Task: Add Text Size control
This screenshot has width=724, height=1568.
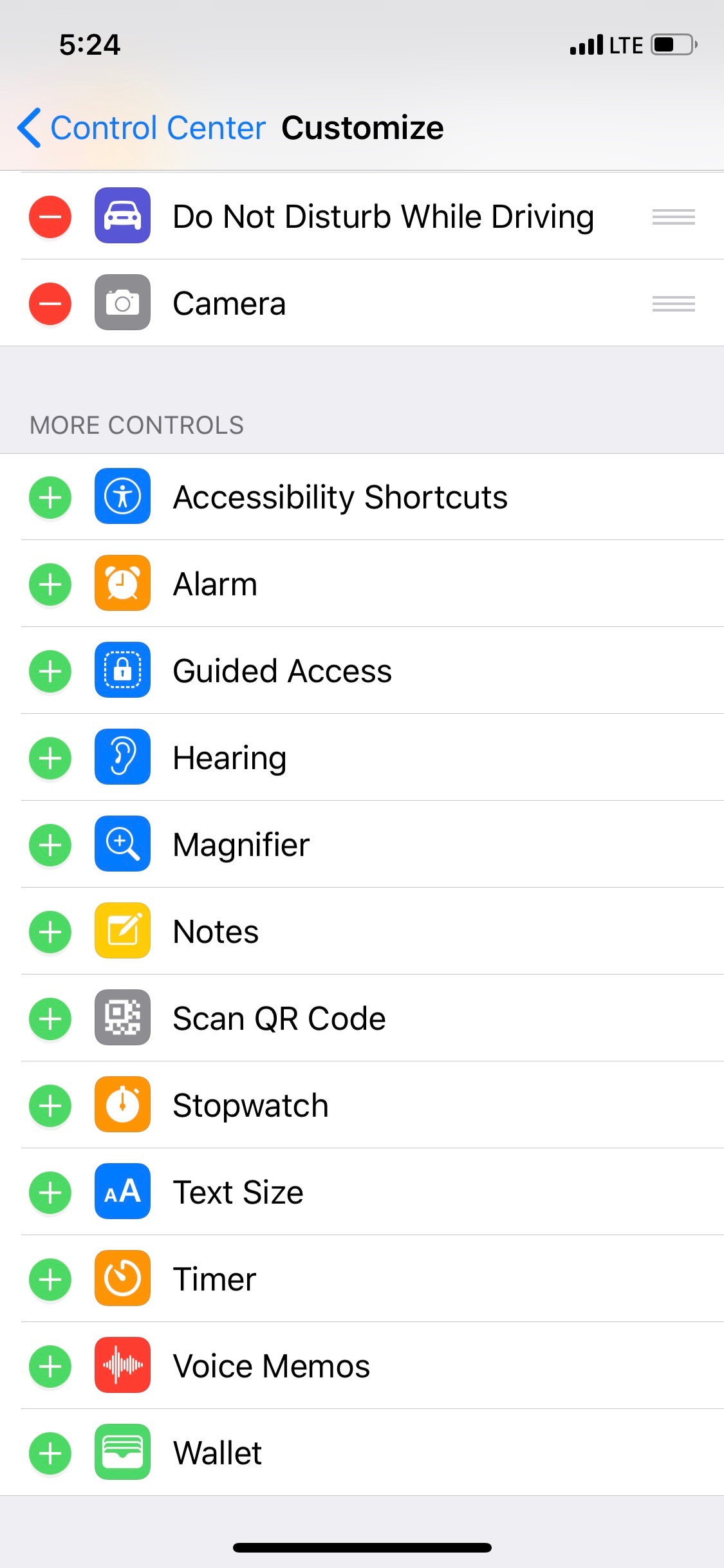Action: click(x=50, y=1193)
